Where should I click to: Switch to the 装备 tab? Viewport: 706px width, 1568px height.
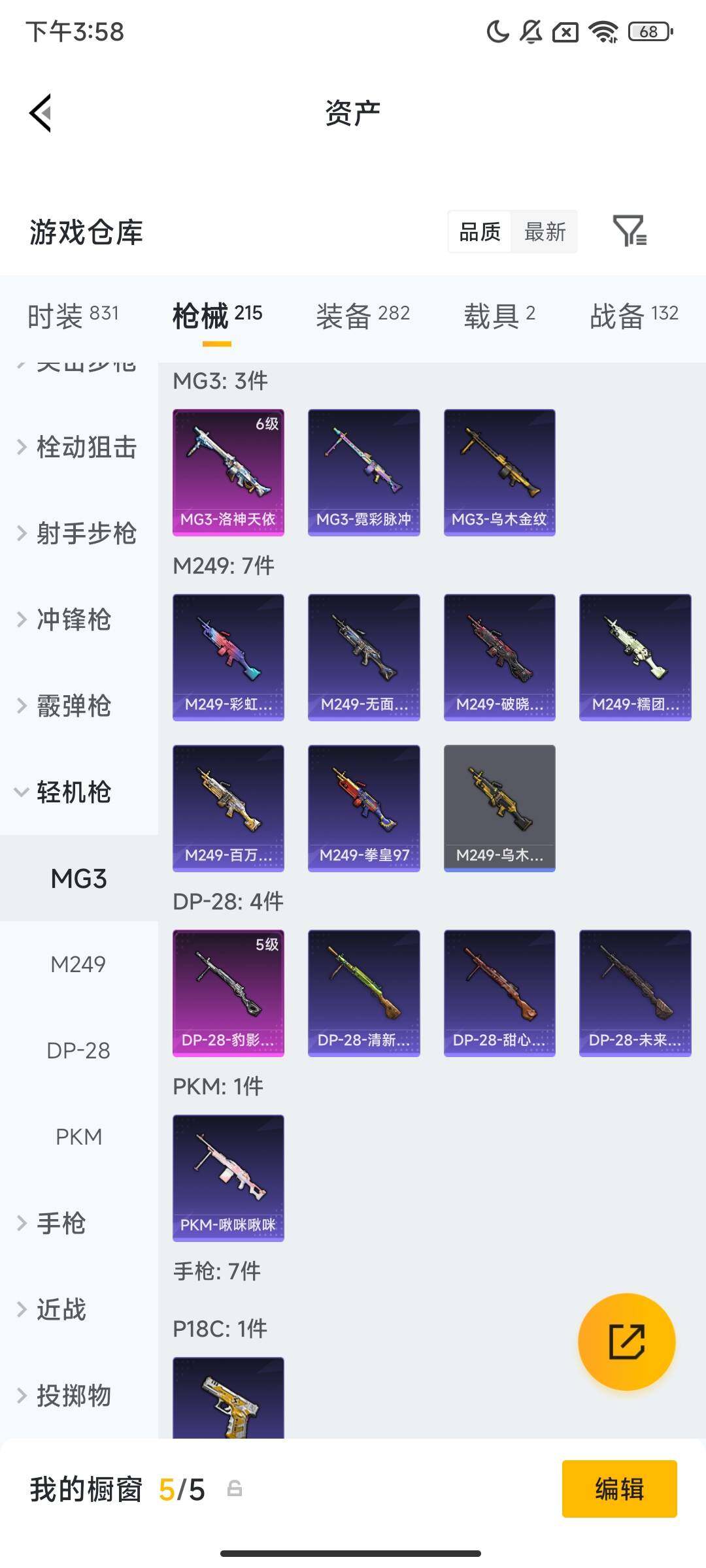point(363,316)
